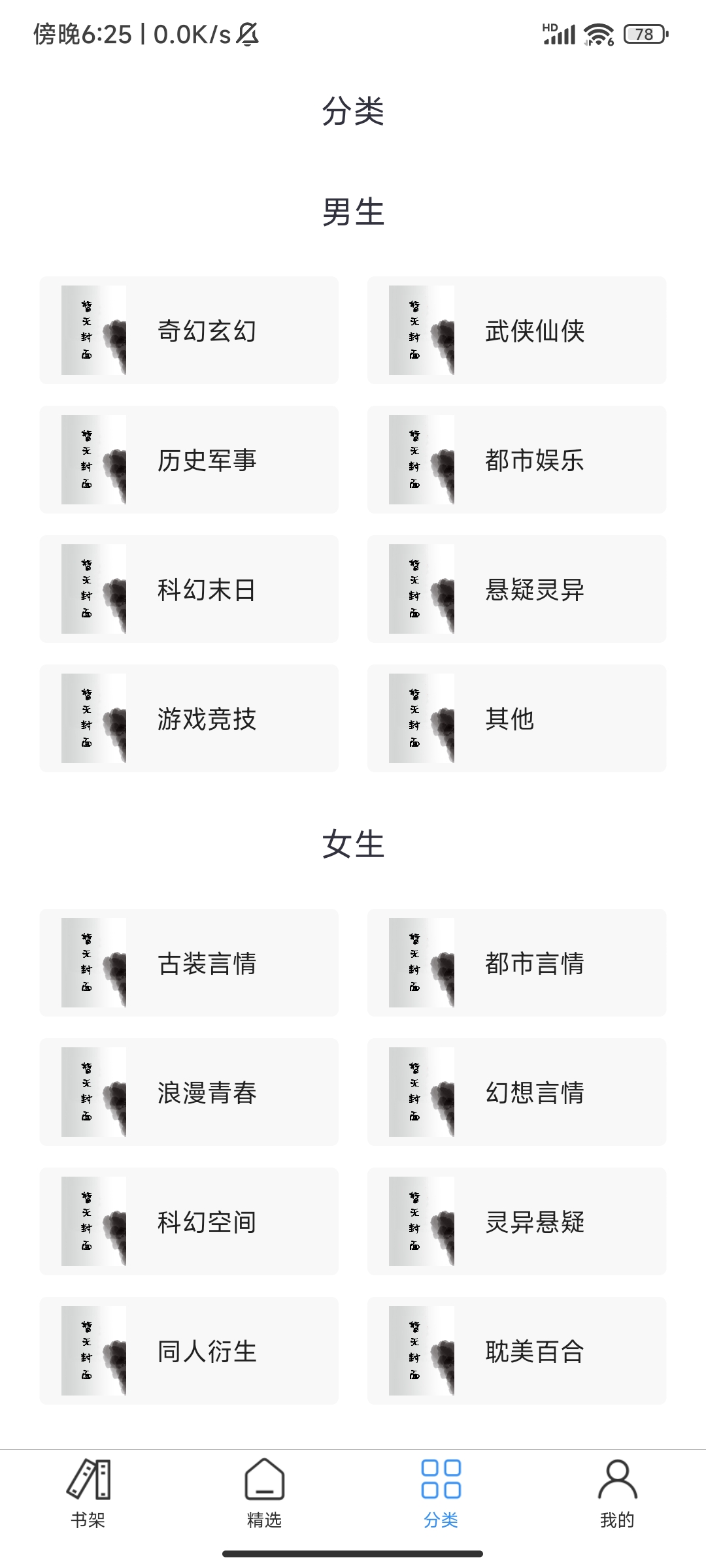Select the 历史军事 category card
The width and height of the screenshot is (706, 1568).
tap(189, 459)
